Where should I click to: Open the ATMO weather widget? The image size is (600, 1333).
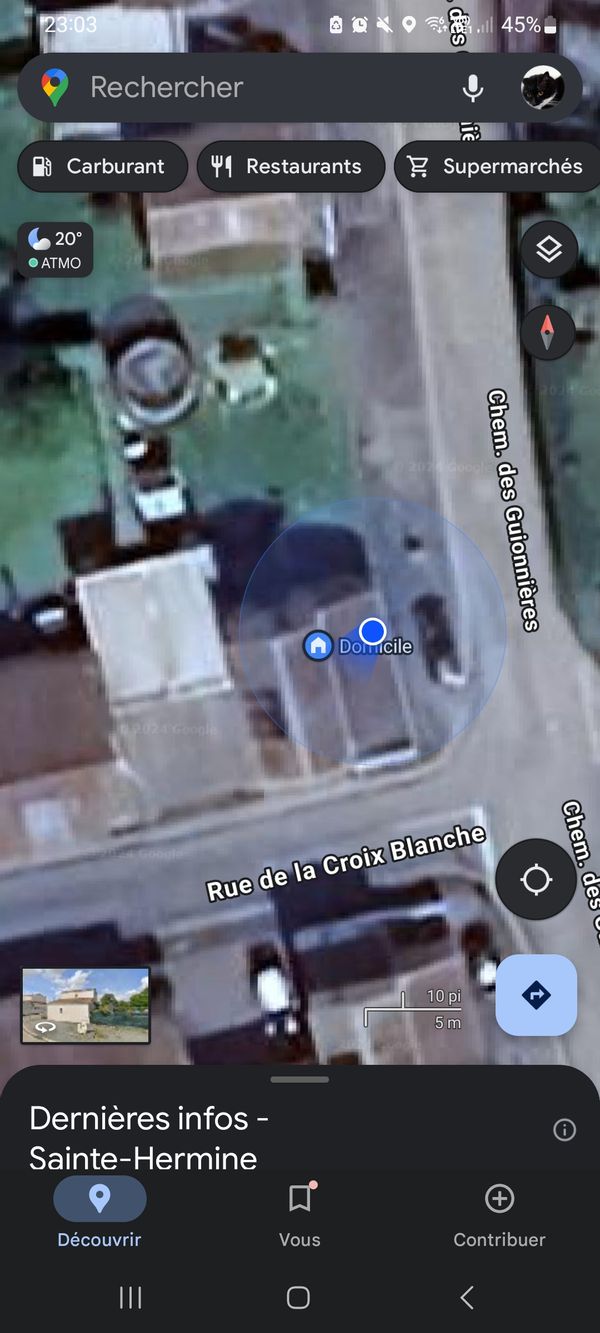[56, 250]
